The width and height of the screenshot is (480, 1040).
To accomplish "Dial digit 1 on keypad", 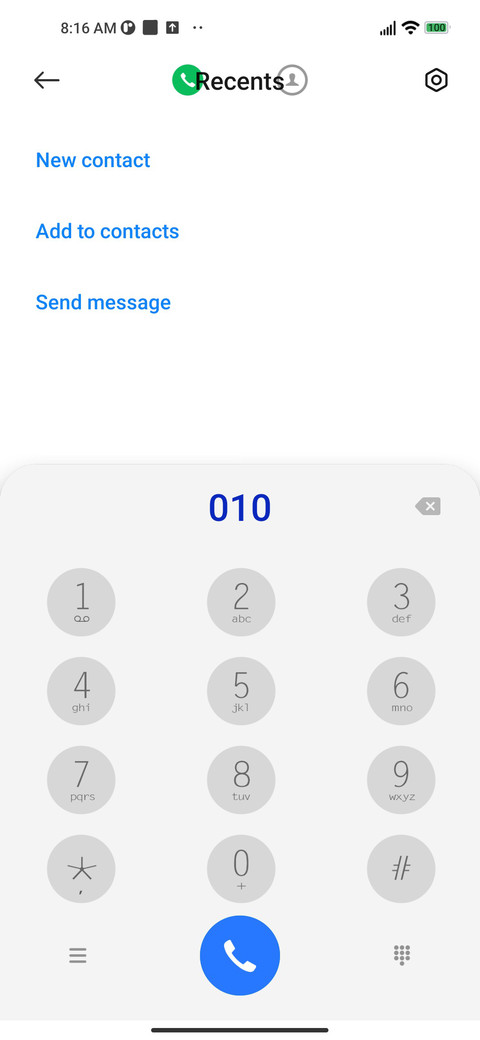I will [x=81, y=602].
